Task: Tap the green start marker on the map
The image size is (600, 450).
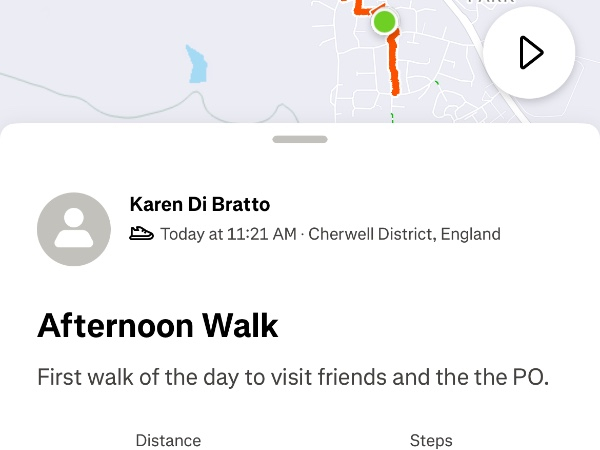Action: 384,22
